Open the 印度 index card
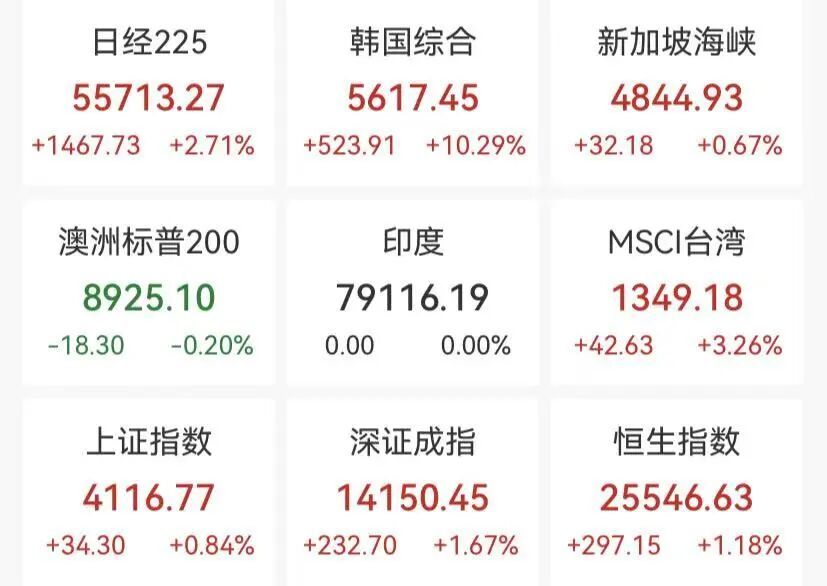This screenshot has height=586, width=827. [412, 292]
